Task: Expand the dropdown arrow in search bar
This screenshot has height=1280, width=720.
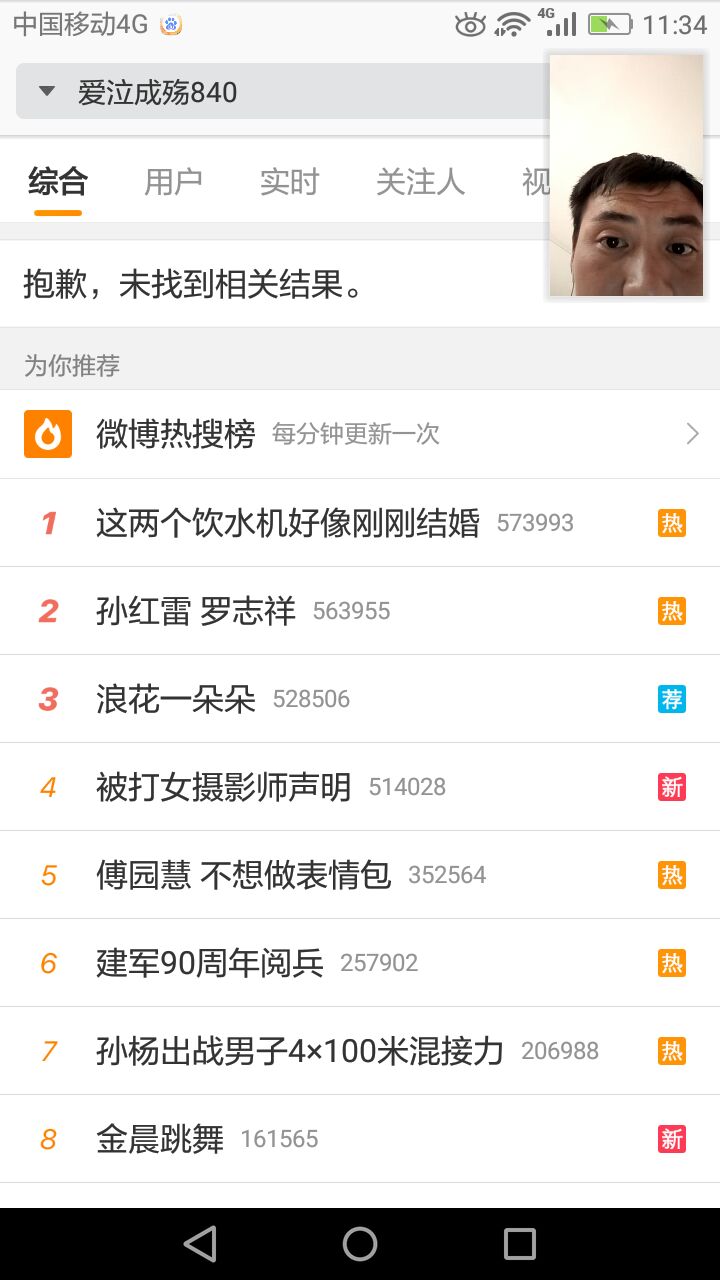Action: (46, 92)
